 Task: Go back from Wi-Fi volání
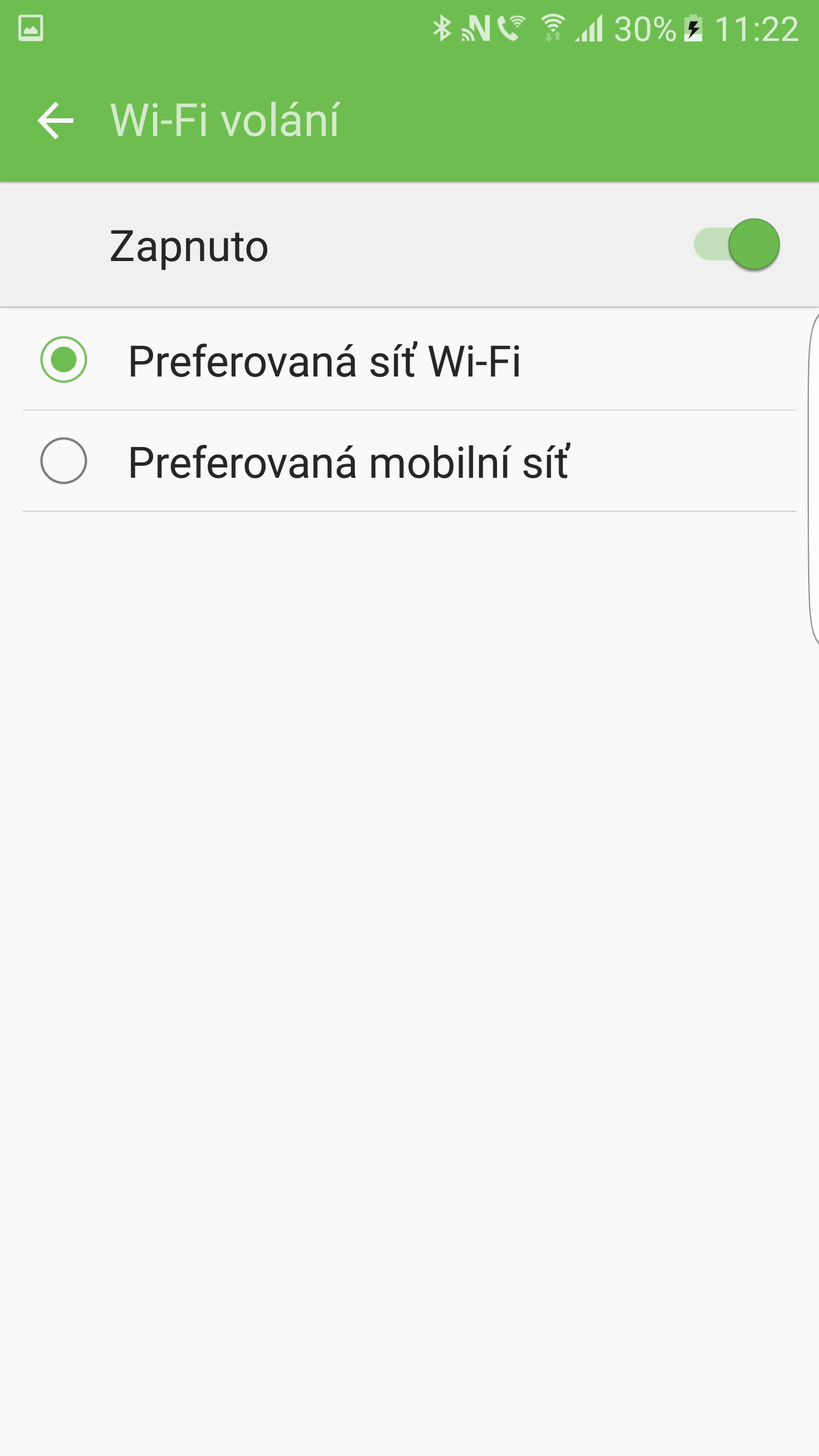coord(55,121)
